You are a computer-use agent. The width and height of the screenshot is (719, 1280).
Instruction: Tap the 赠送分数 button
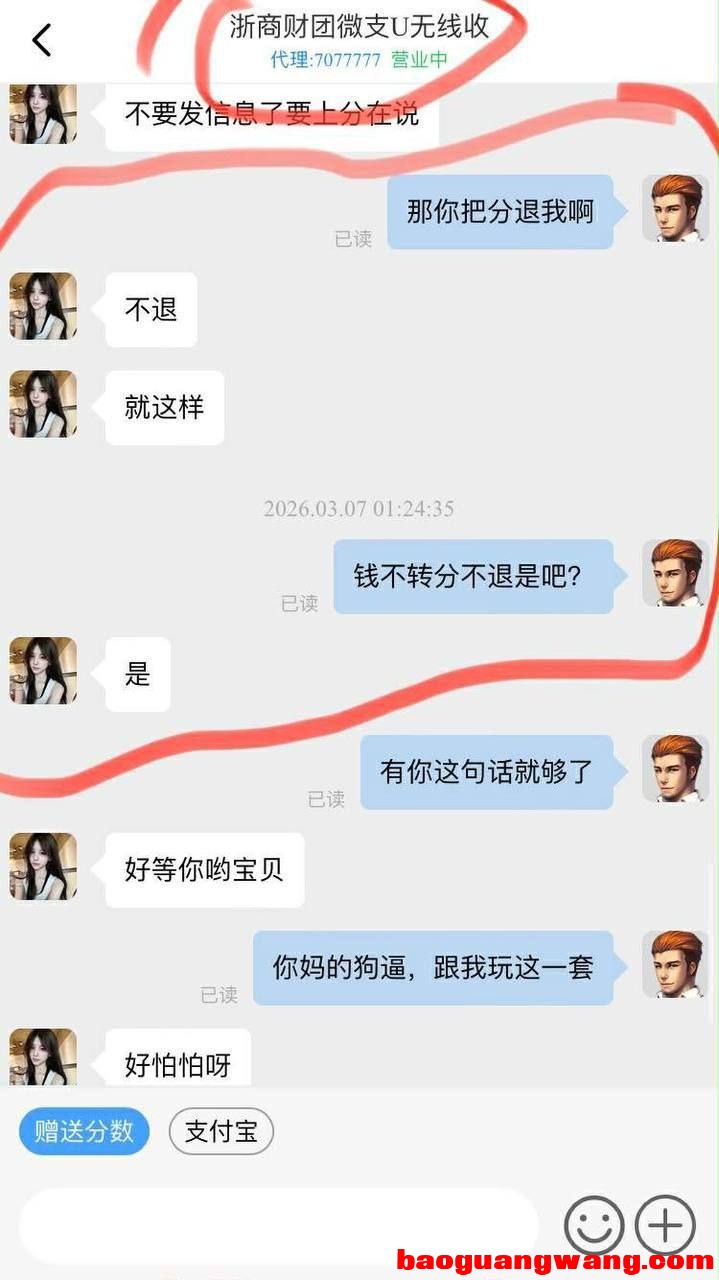point(84,1131)
